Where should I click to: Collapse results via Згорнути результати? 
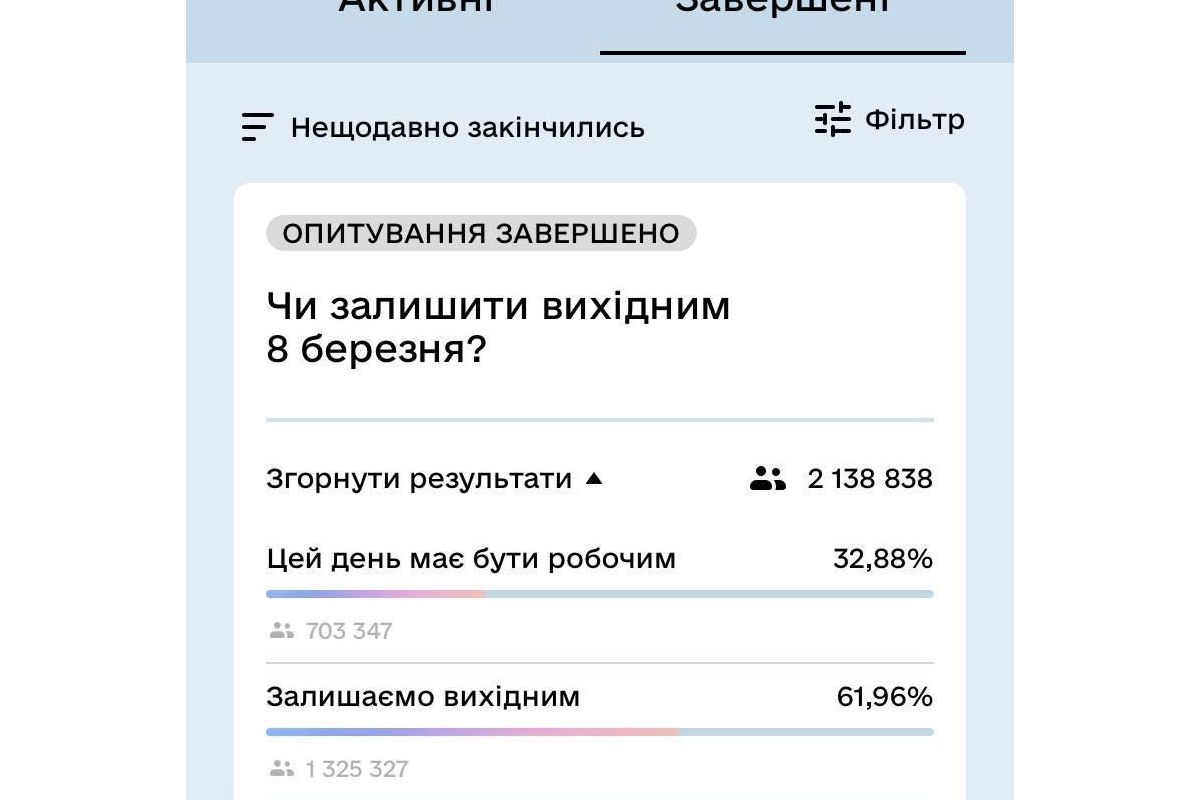click(435, 479)
